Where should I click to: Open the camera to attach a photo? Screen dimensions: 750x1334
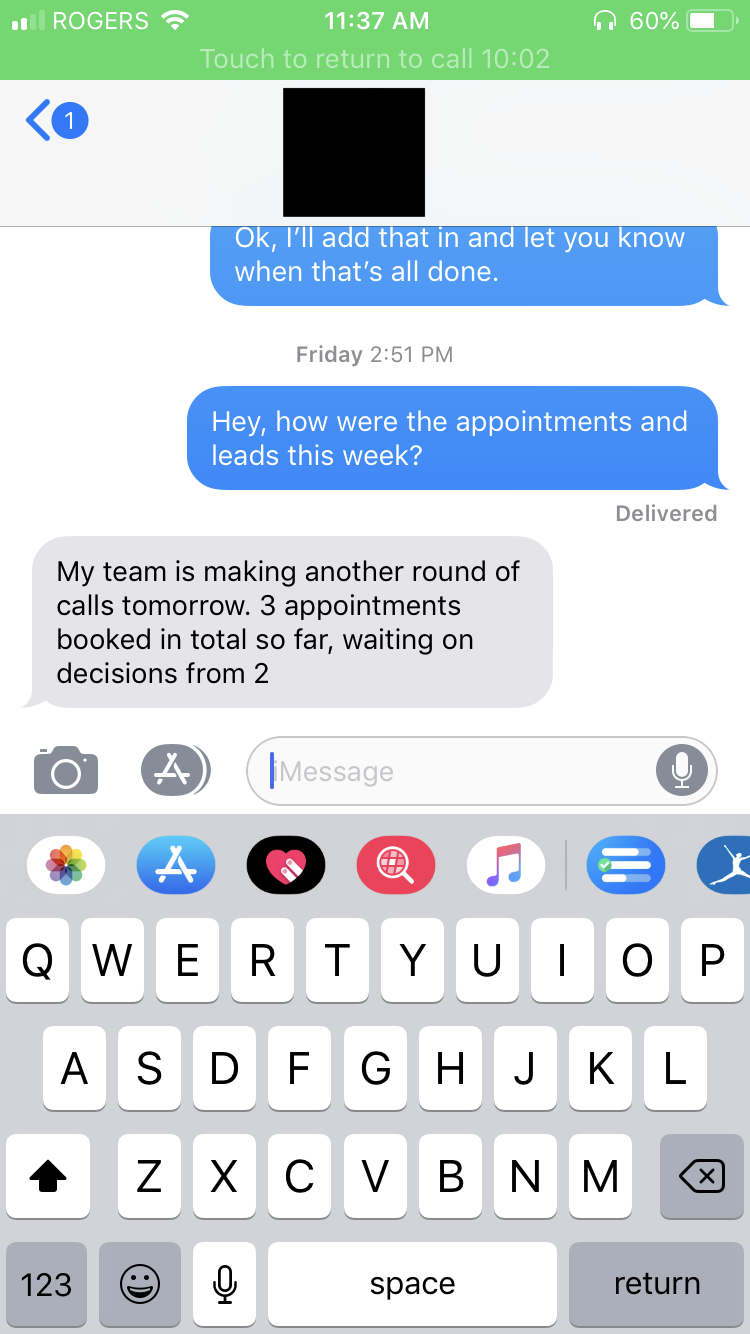[66, 771]
